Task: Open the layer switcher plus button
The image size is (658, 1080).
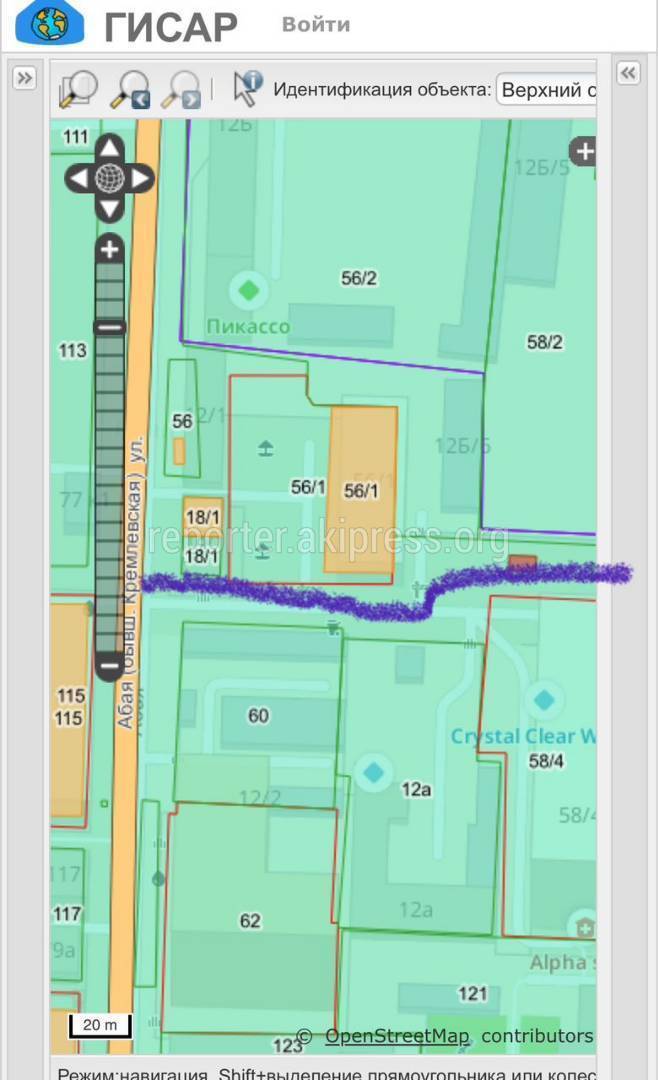Action: pos(584,151)
